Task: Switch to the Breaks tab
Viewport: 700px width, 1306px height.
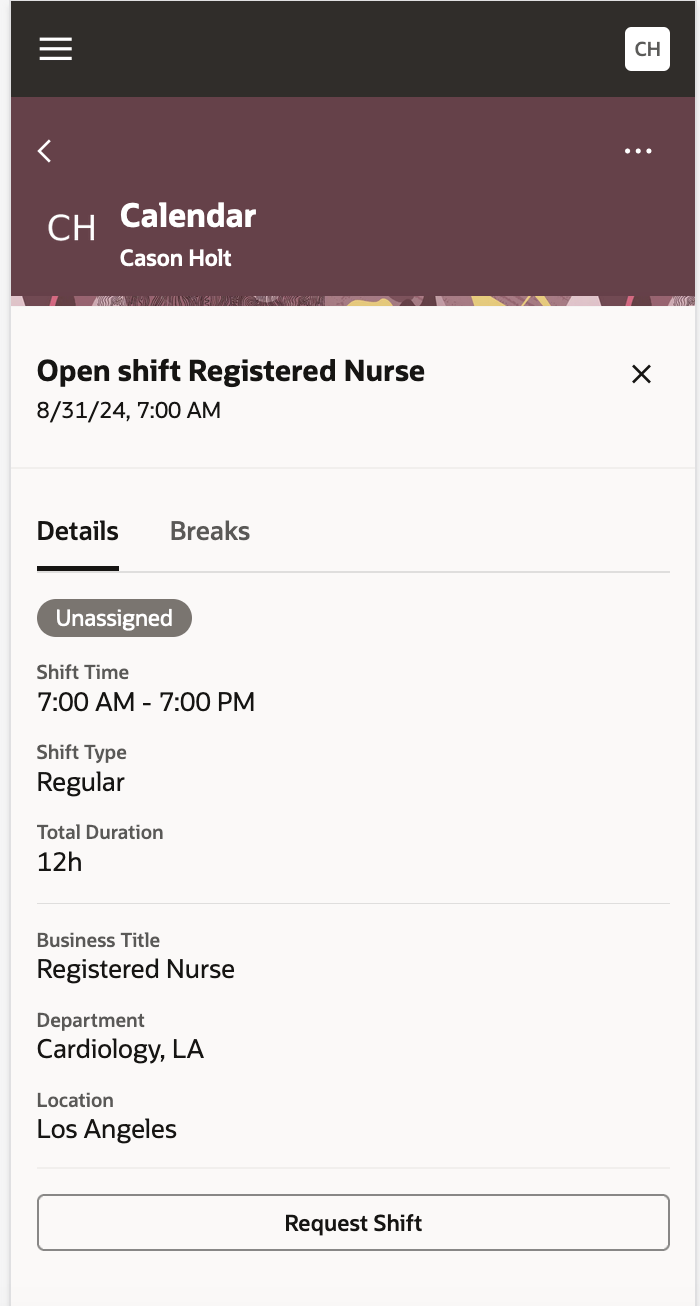Action: click(x=210, y=531)
